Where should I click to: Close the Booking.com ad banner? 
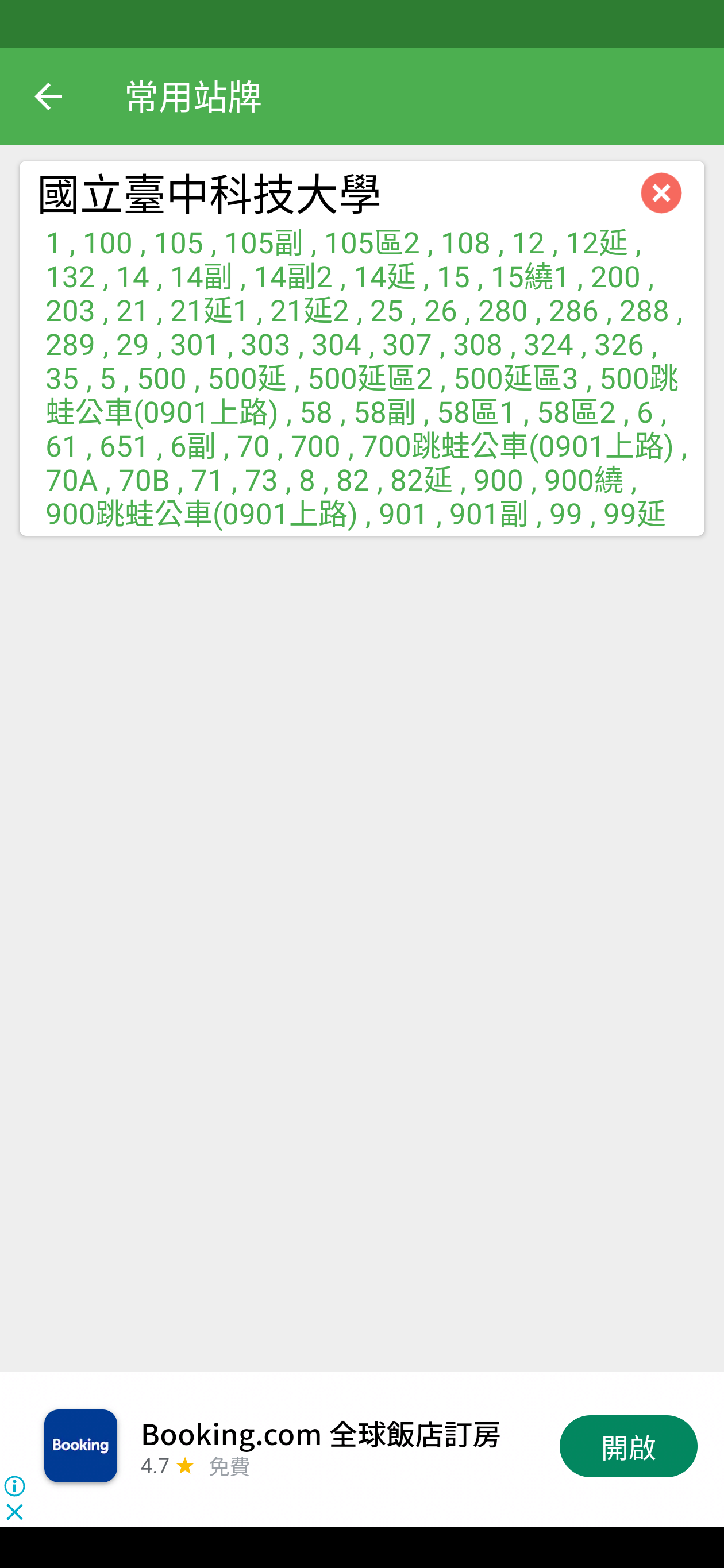14,1511
